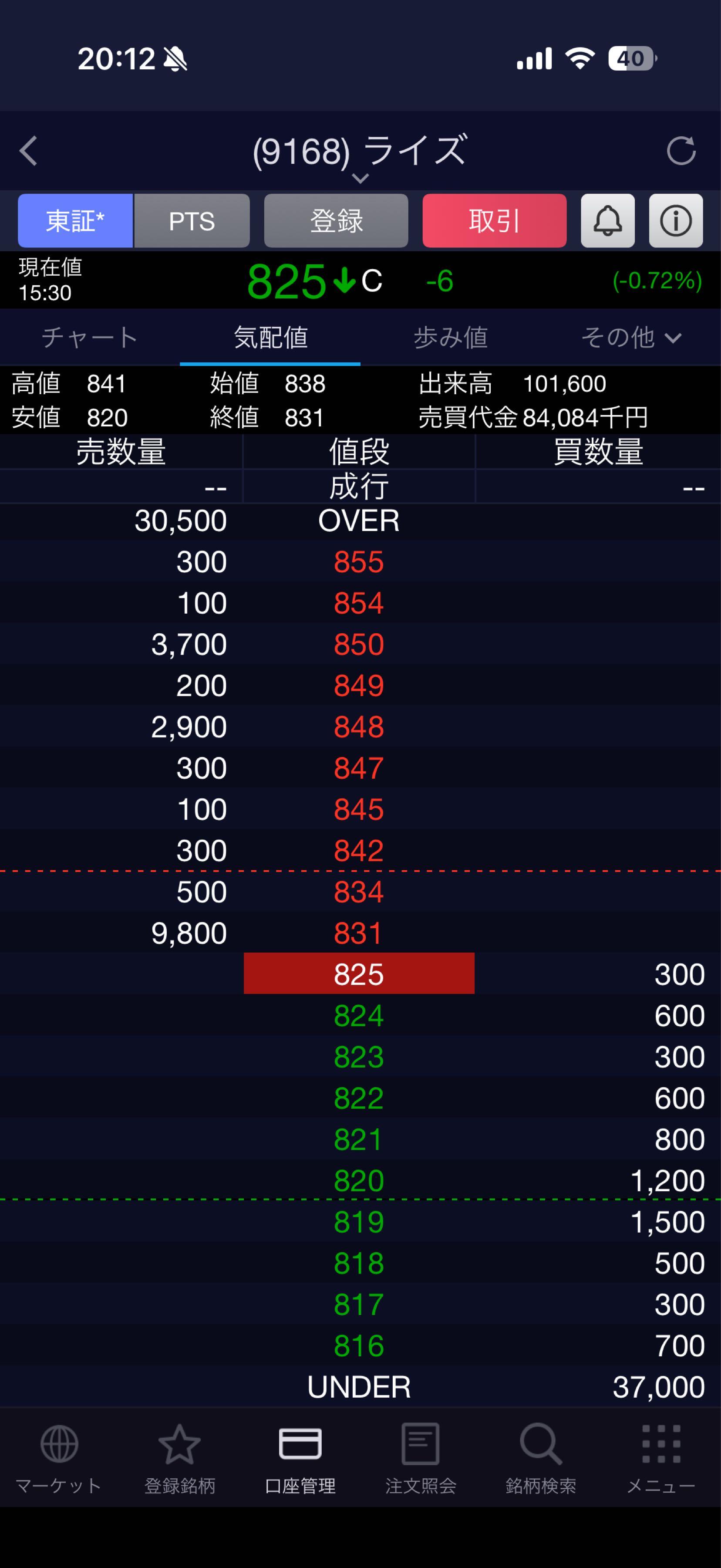Open the red 取引 trade button
Viewport: 721px width, 1568px height.
(x=494, y=220)
